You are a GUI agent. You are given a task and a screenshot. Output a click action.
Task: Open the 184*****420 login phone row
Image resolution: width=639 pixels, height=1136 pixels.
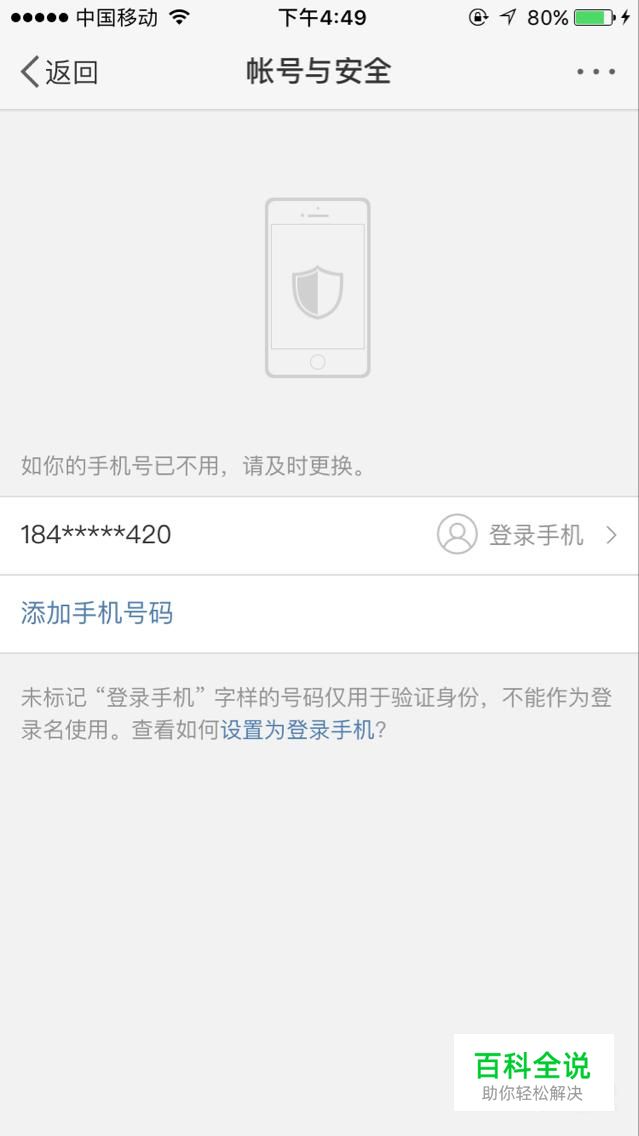(320, 535)
